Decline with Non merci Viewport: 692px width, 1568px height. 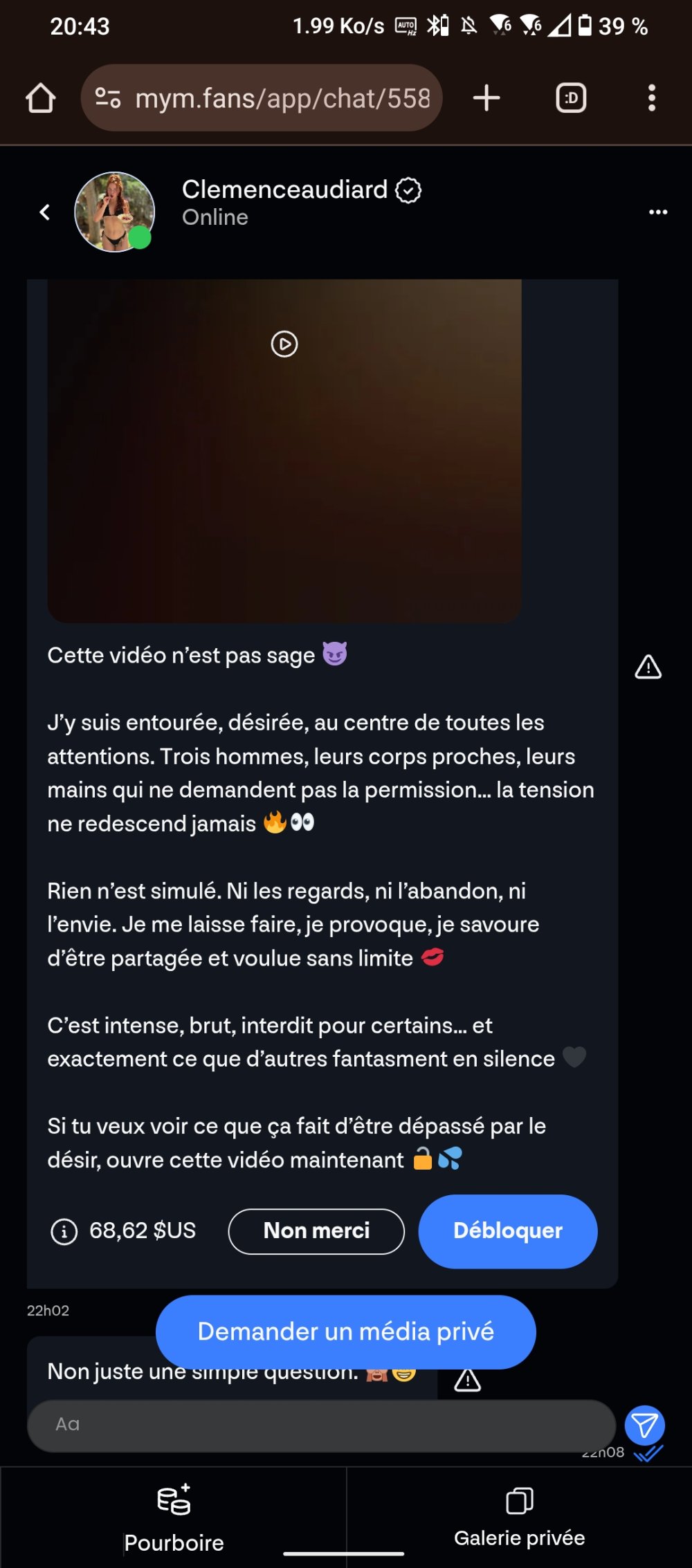click(316, 1231)
